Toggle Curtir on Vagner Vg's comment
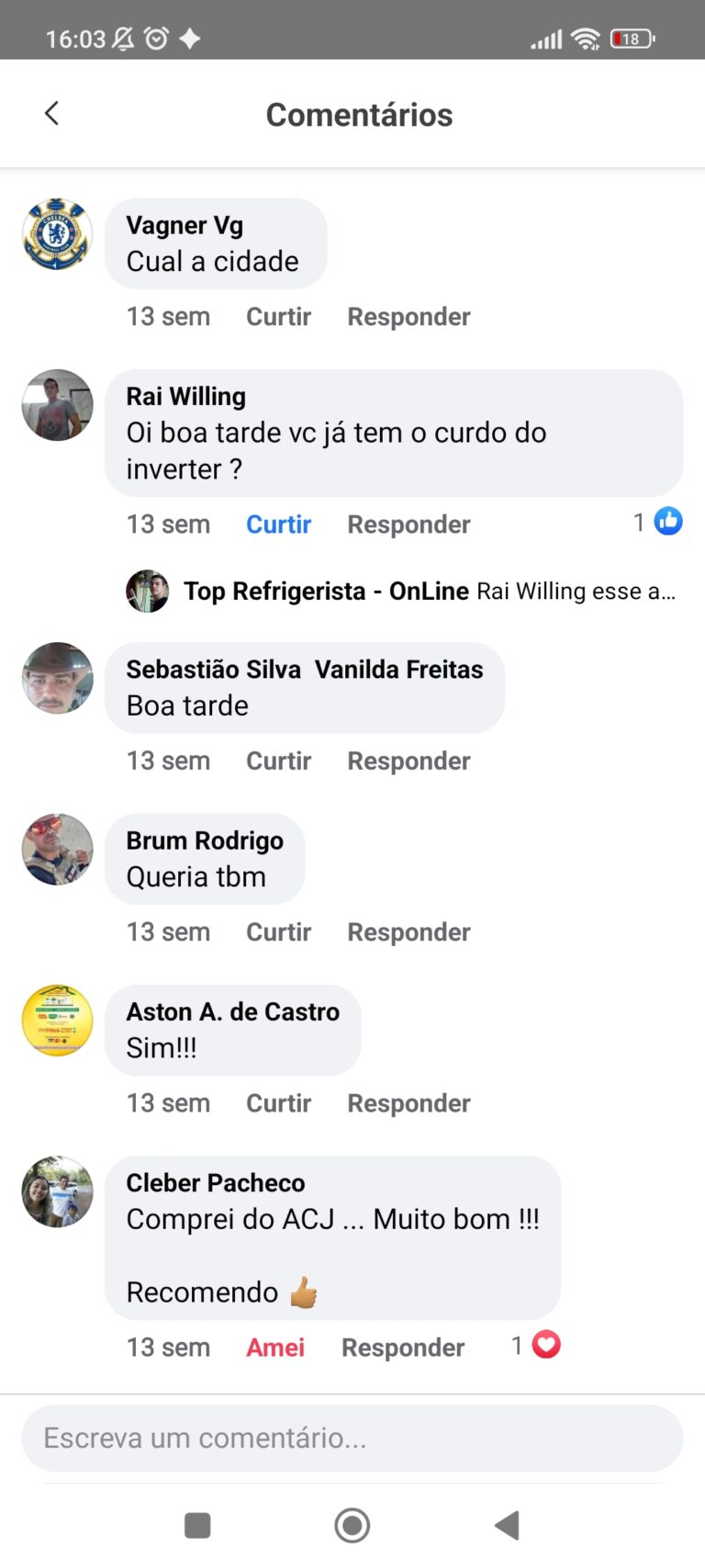 pyautogui.click(x=278, y=316)
